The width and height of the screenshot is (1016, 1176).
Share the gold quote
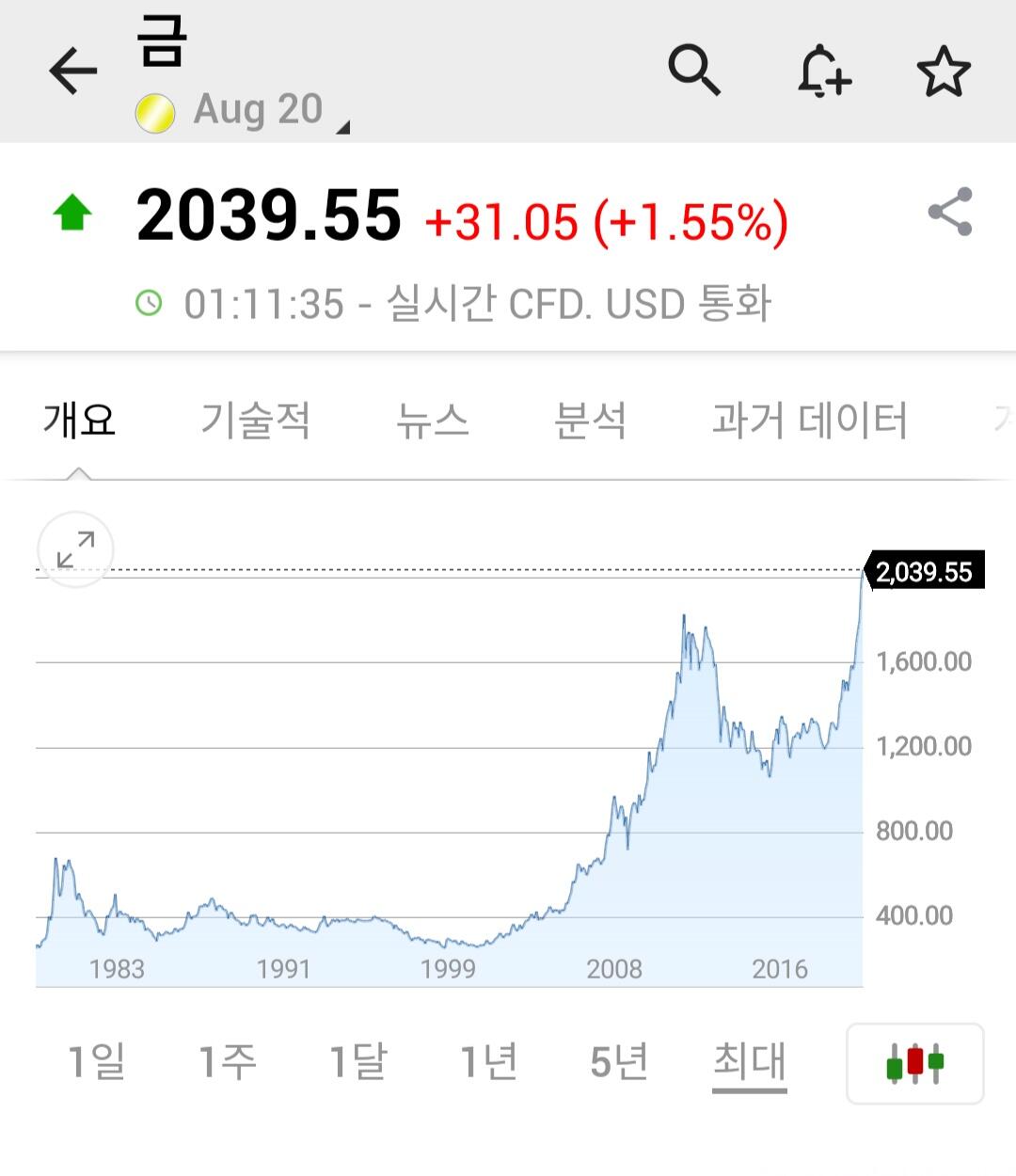(949, 212)
